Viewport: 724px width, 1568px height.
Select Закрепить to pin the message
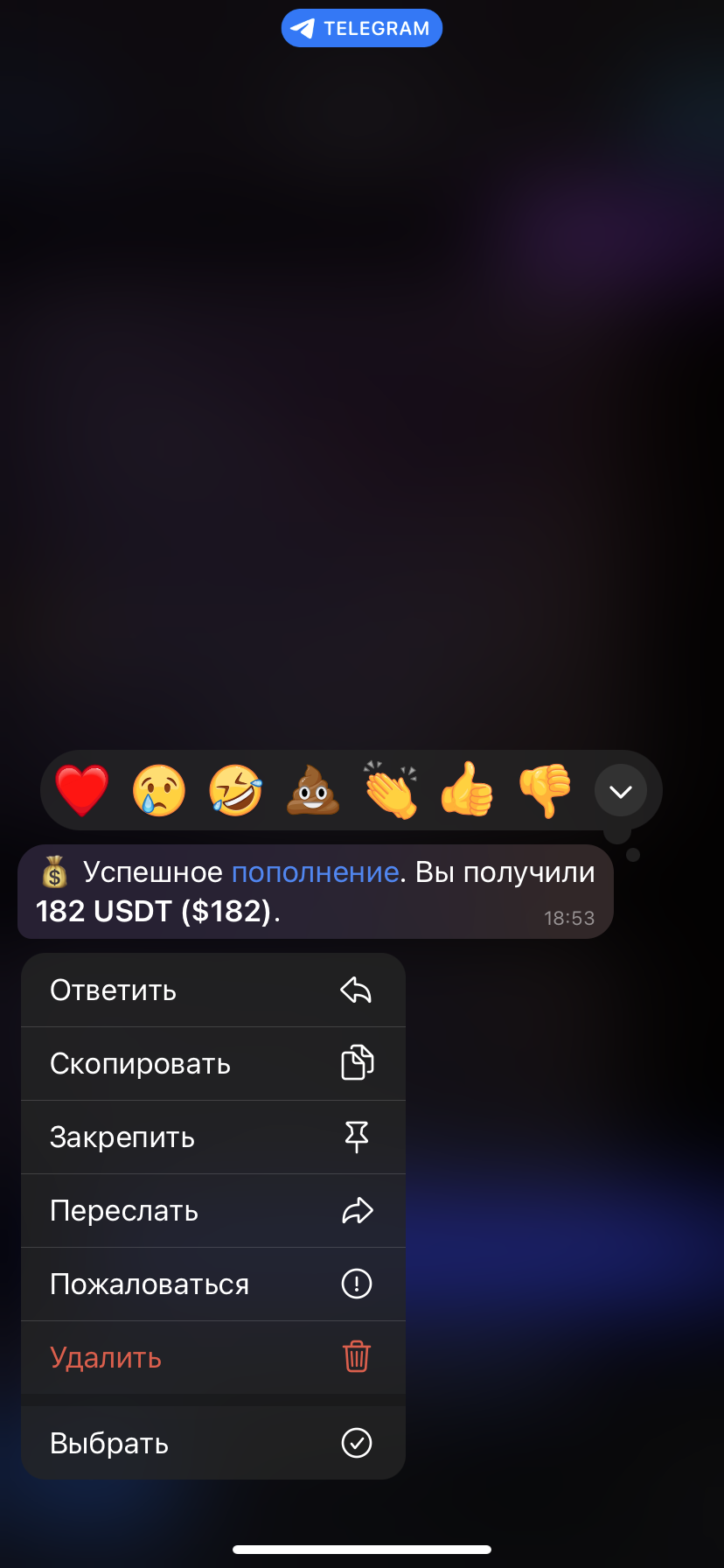click(213, 1137)
